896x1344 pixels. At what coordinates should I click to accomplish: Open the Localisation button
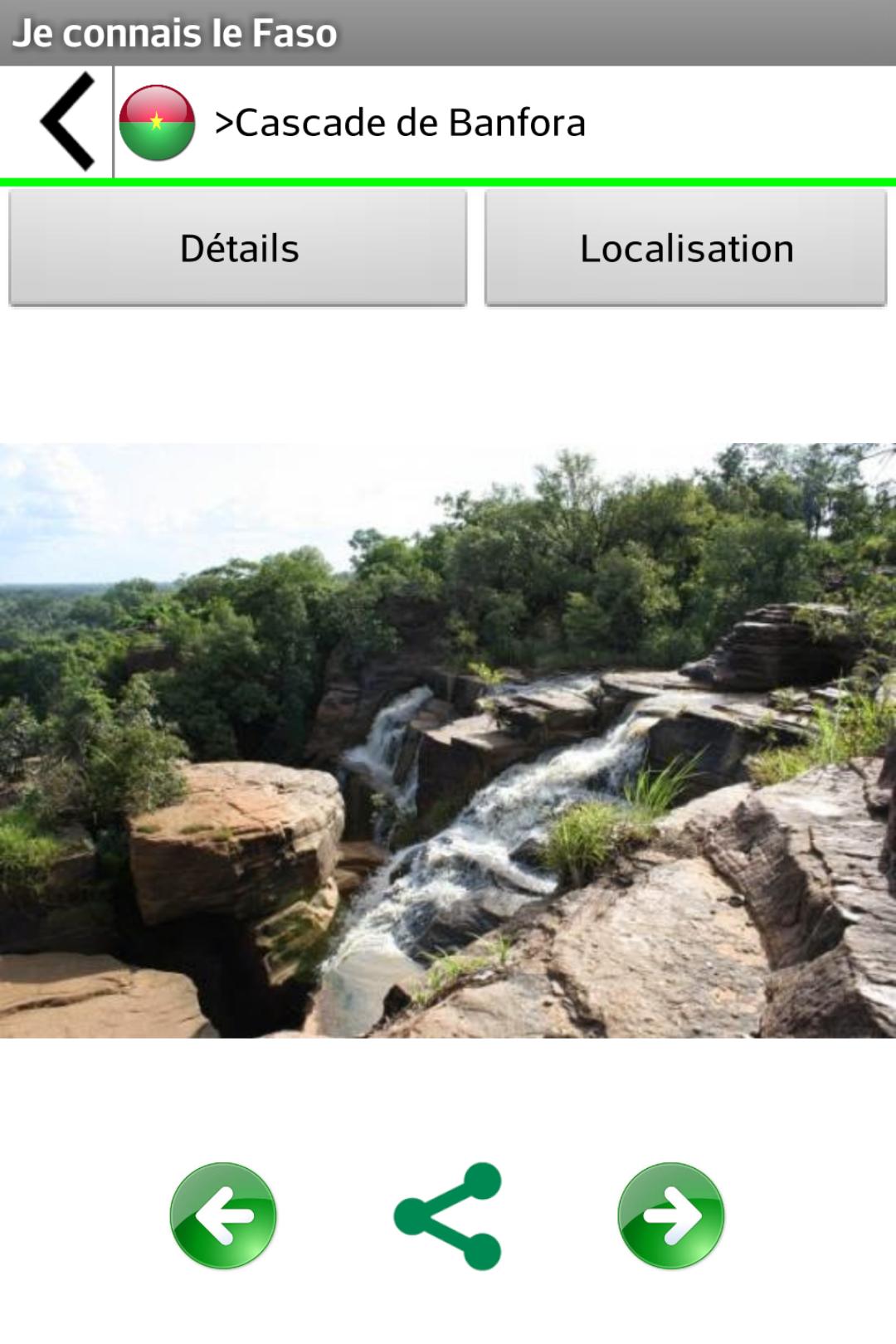tap(686, 248)
